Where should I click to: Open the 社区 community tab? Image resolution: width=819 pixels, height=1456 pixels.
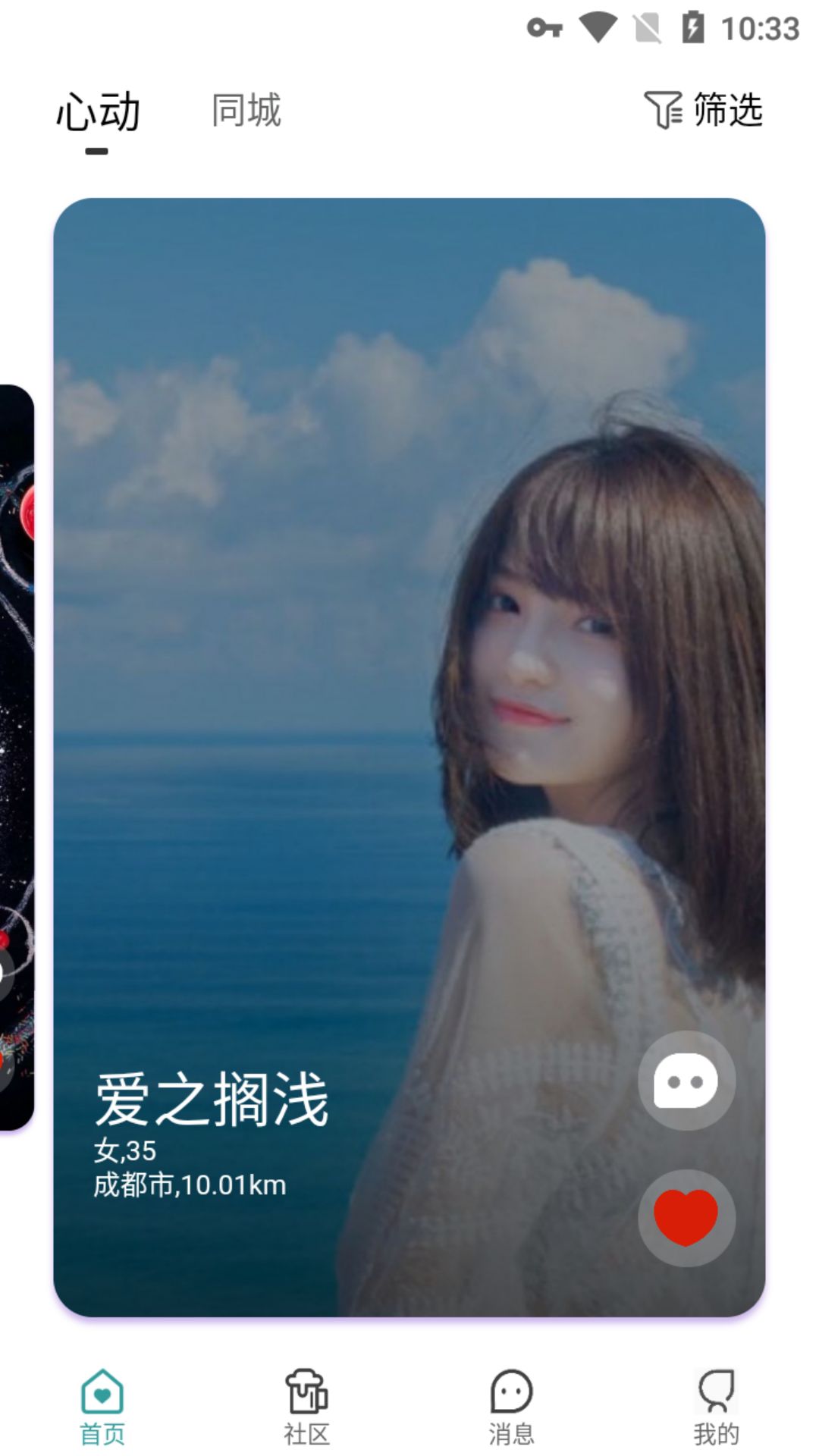306,1407
